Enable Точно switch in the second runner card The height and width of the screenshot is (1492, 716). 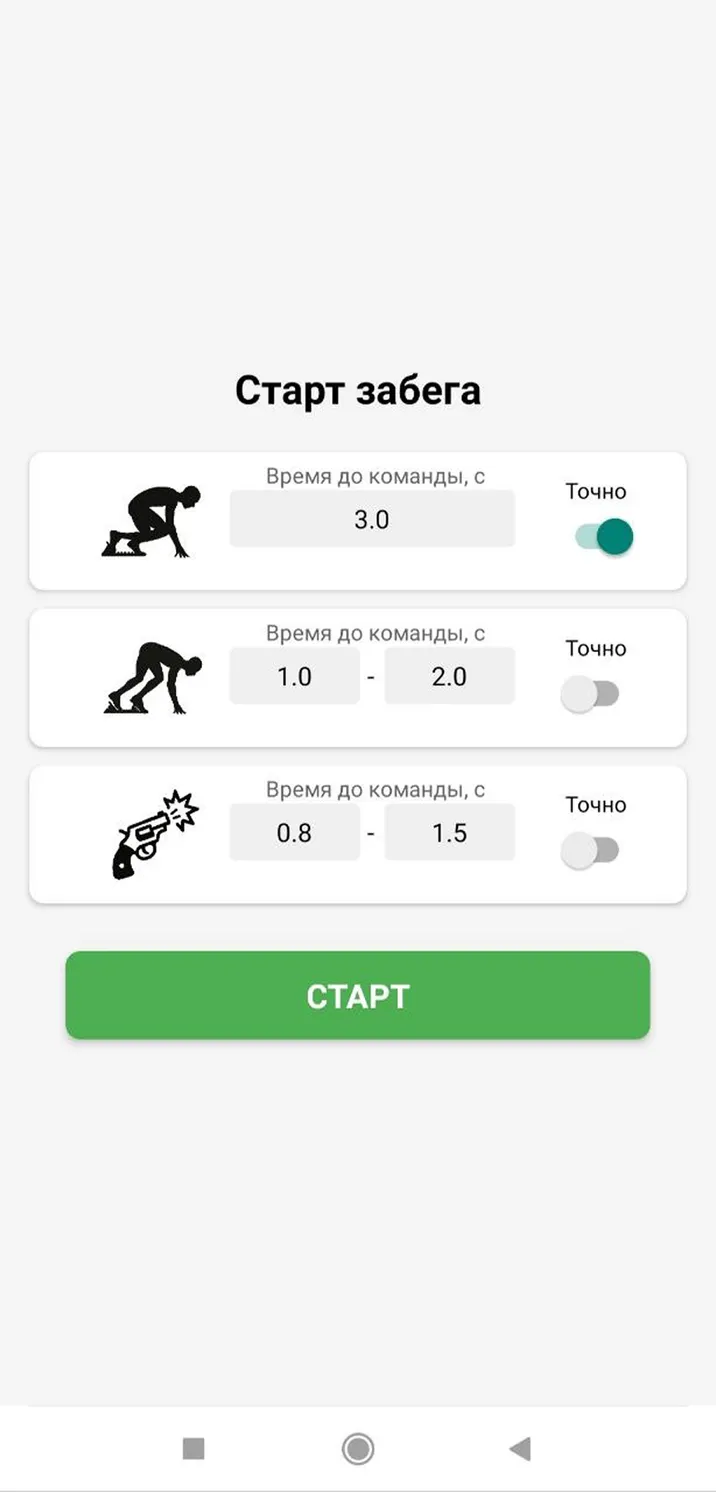[x=590, y=694]
